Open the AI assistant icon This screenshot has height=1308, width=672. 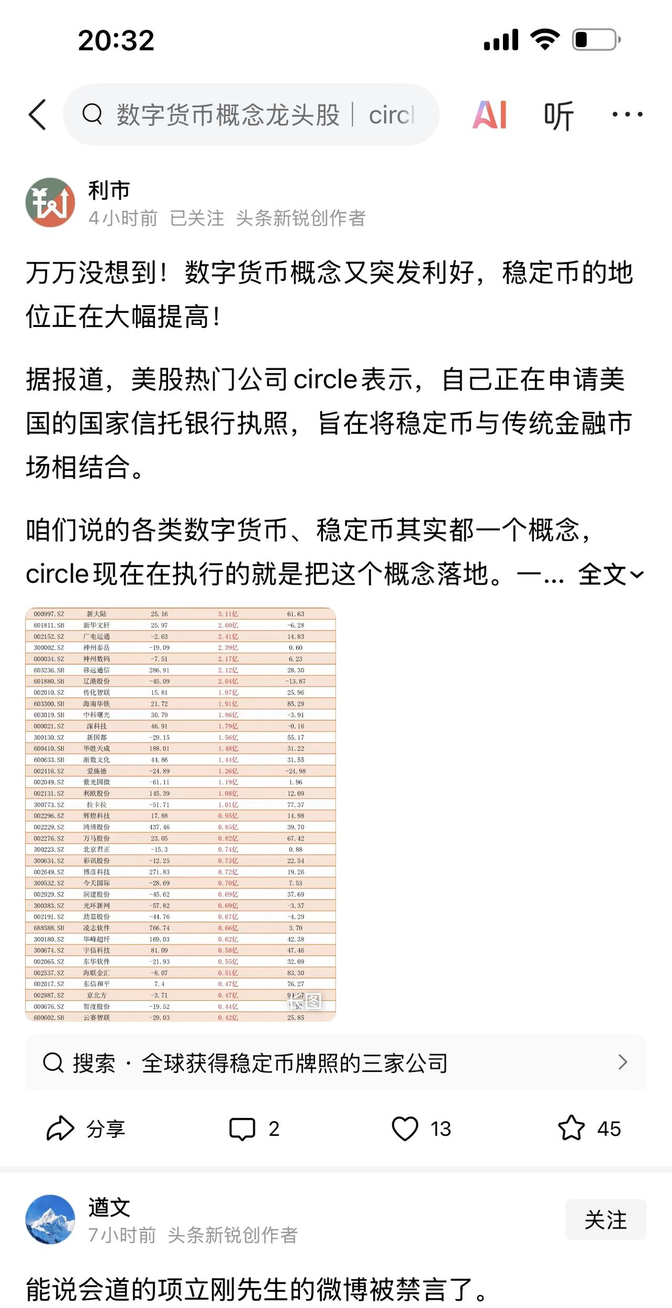point(489,115)
